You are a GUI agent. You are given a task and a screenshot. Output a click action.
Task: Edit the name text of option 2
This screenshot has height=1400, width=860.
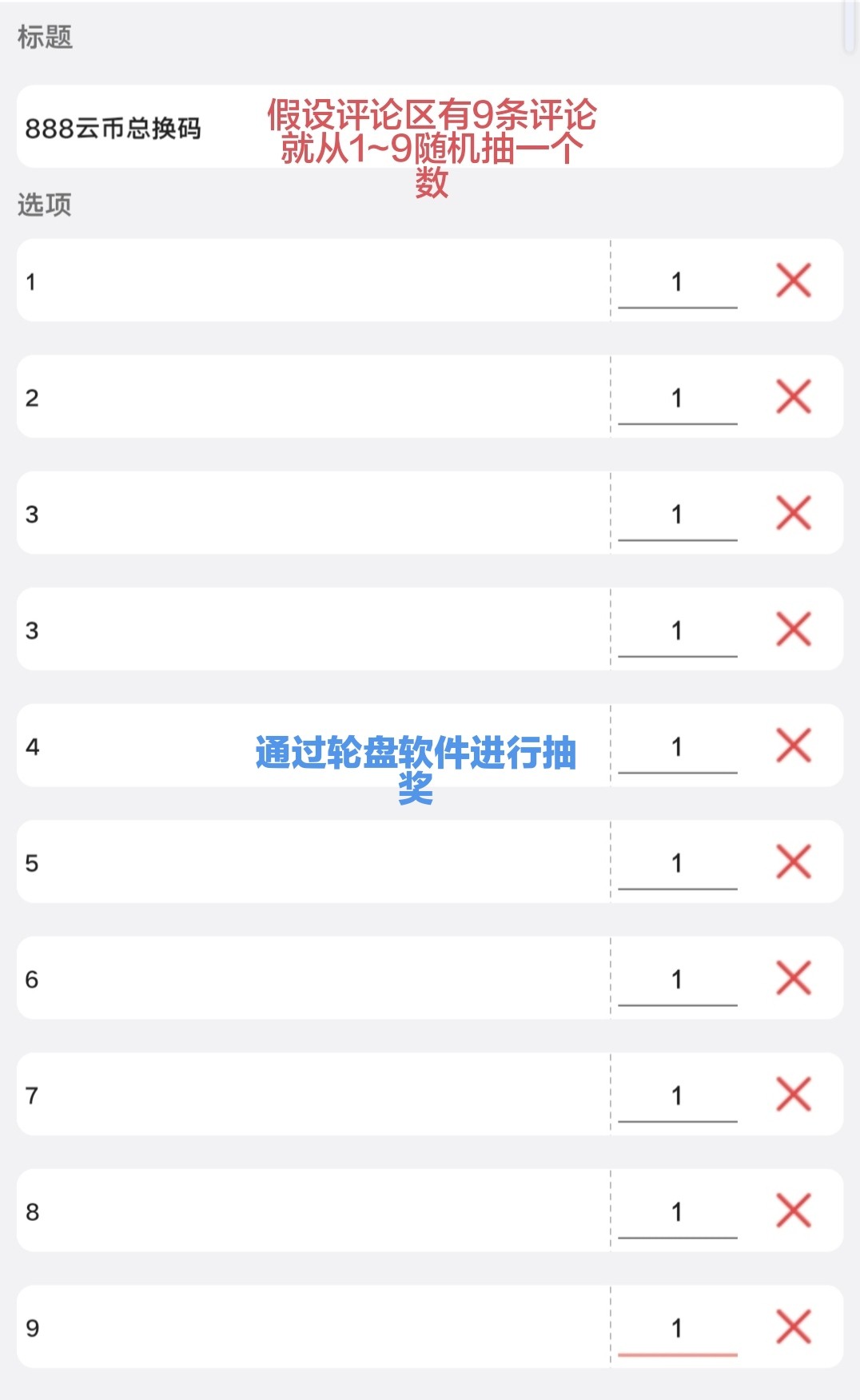[313, 397]
